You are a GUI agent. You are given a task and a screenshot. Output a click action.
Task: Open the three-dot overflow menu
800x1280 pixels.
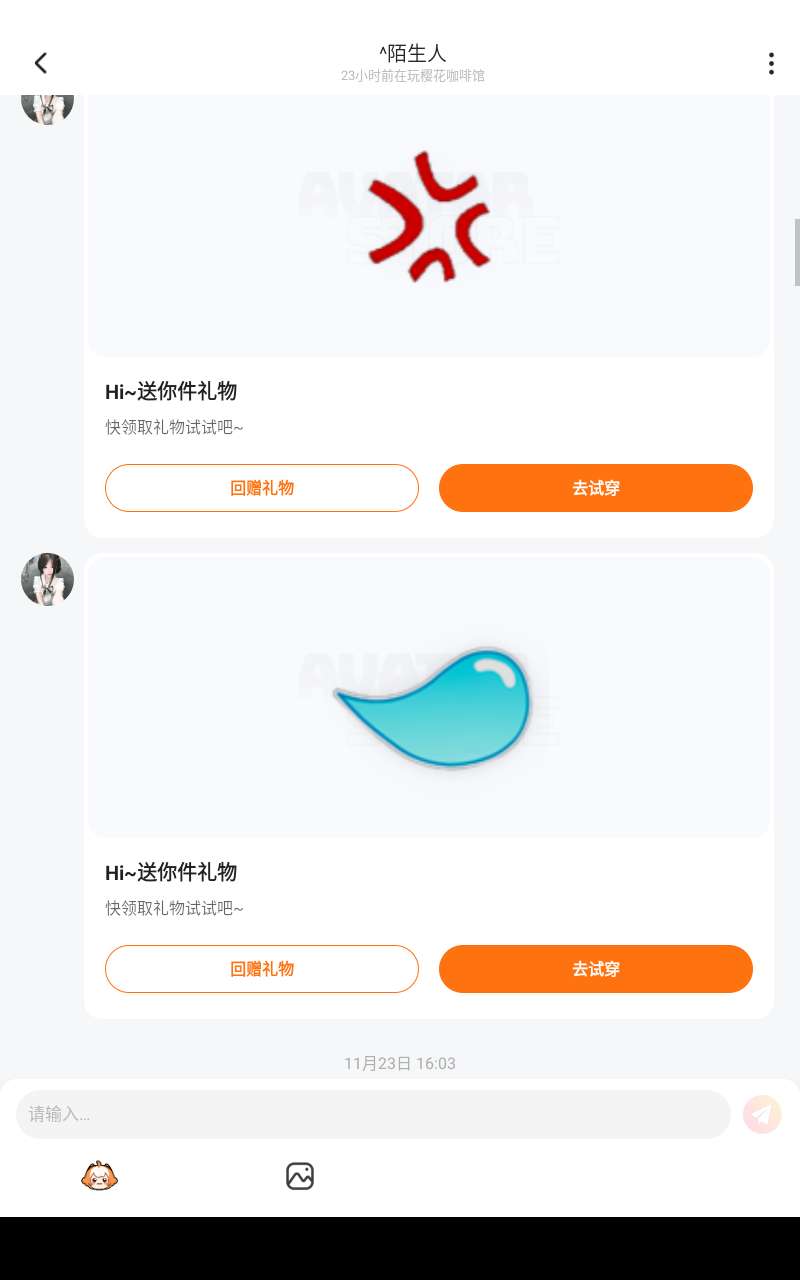tap(770, 63)
